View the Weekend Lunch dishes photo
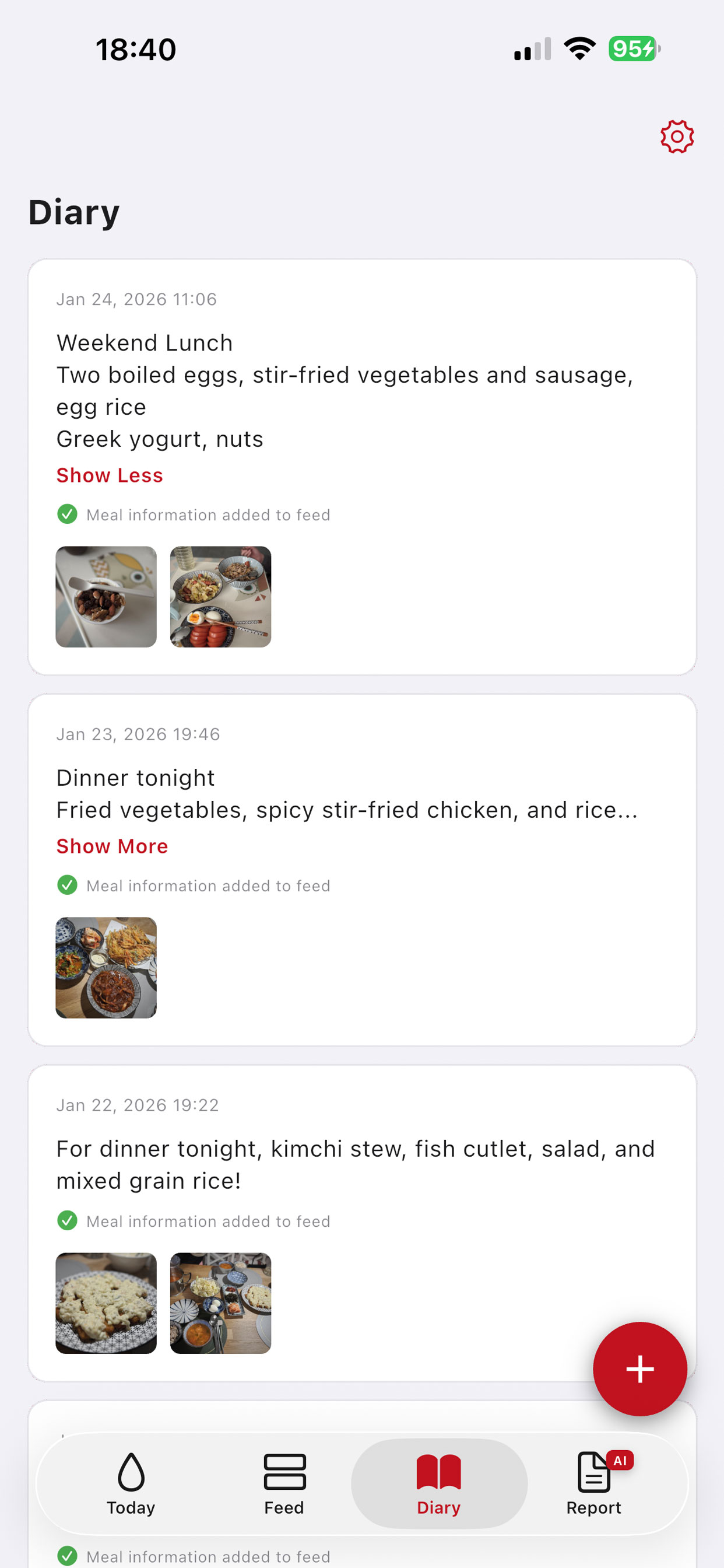The image size is (724, 1568). (x=220, y=597)
